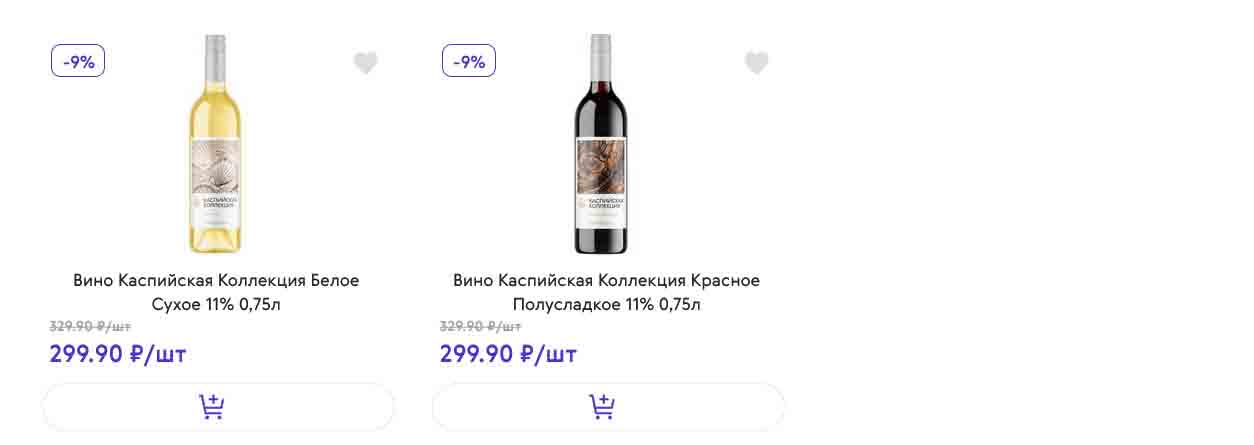Add the Белое Сухое wine to cart
Viewport: 1254px width, 445px height.
pyautogui.click(x=218, y=406)
